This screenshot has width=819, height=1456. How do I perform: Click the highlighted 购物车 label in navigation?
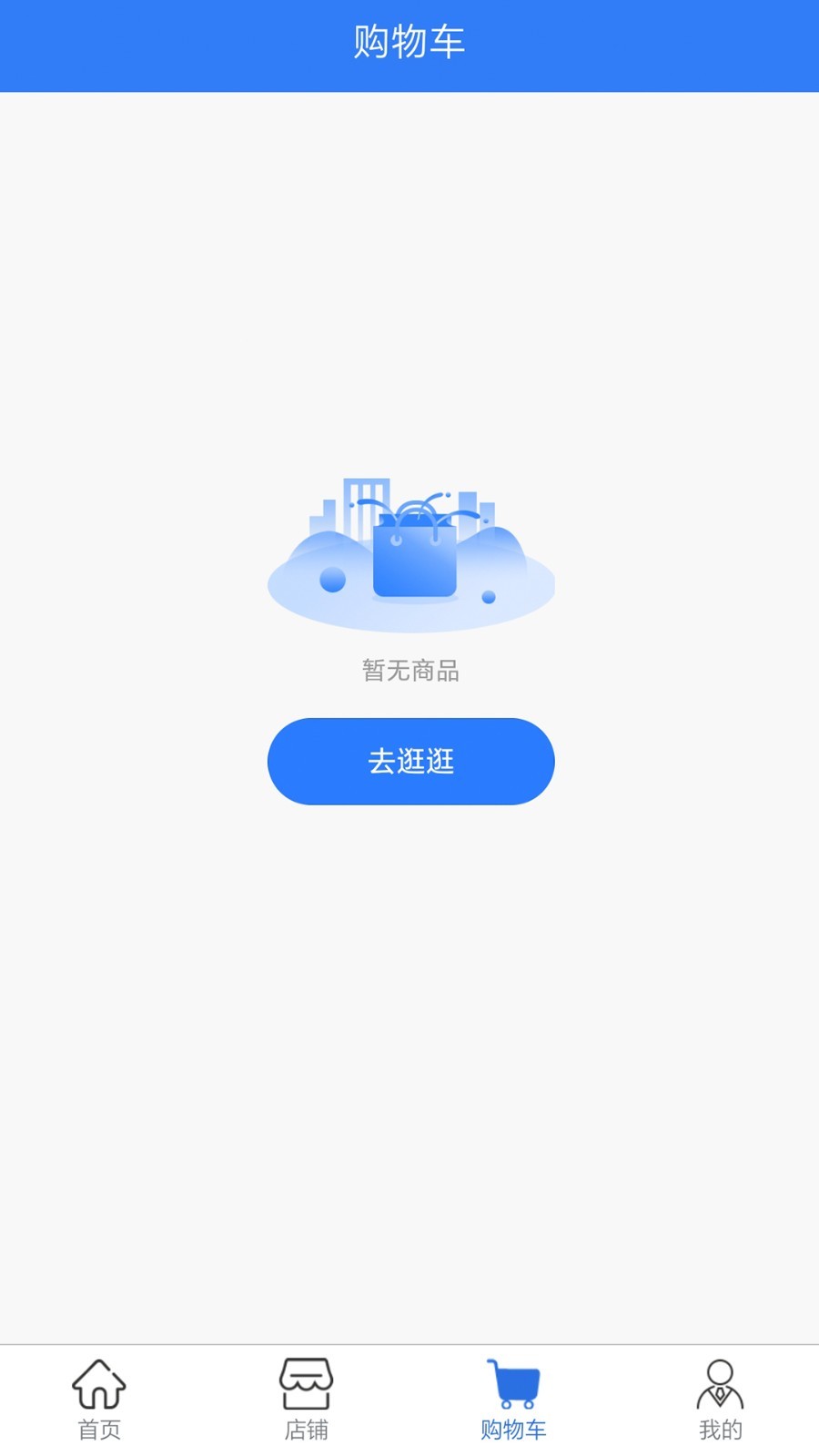(x=513, y=1431)
